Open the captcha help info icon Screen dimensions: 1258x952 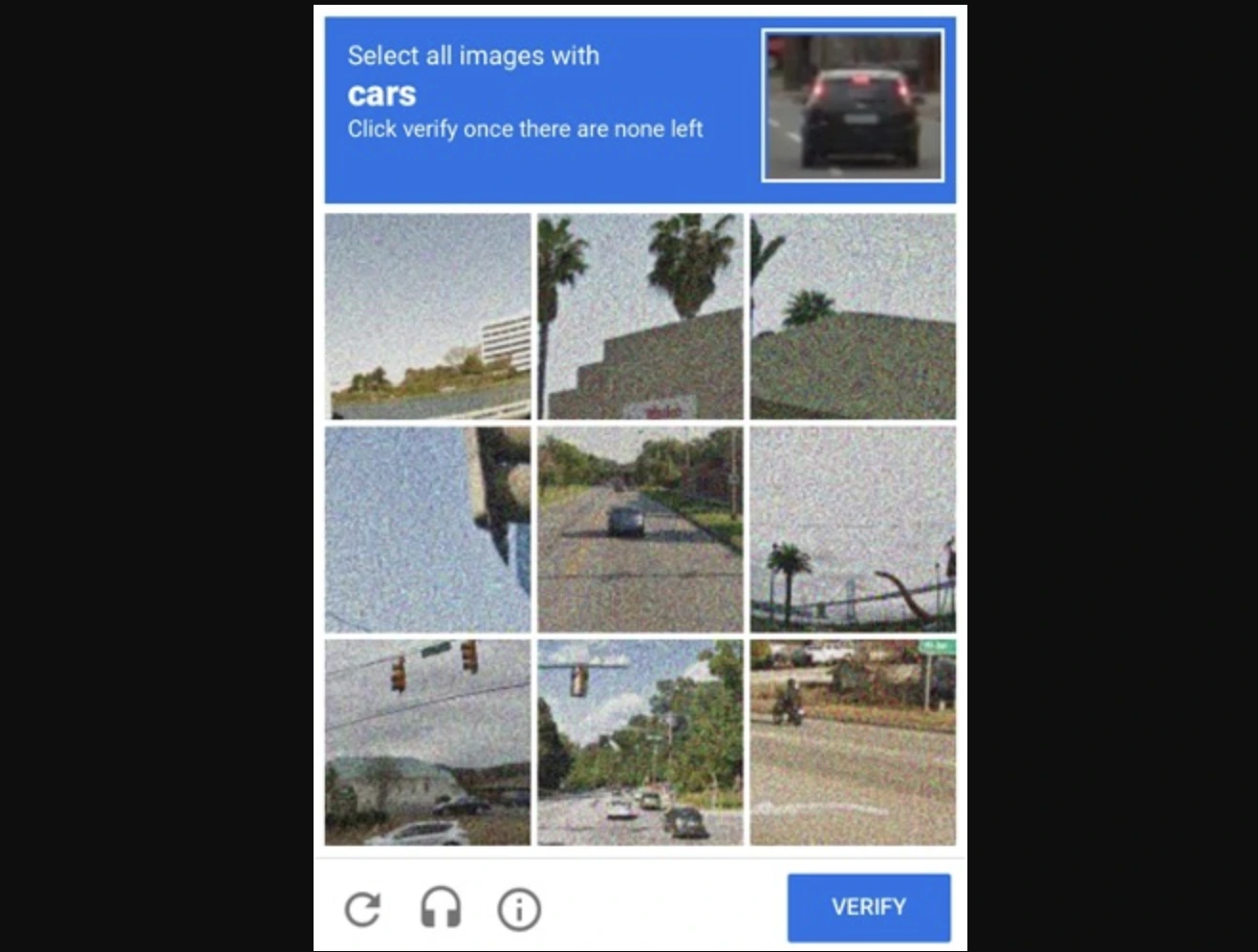tap(519, 909)
